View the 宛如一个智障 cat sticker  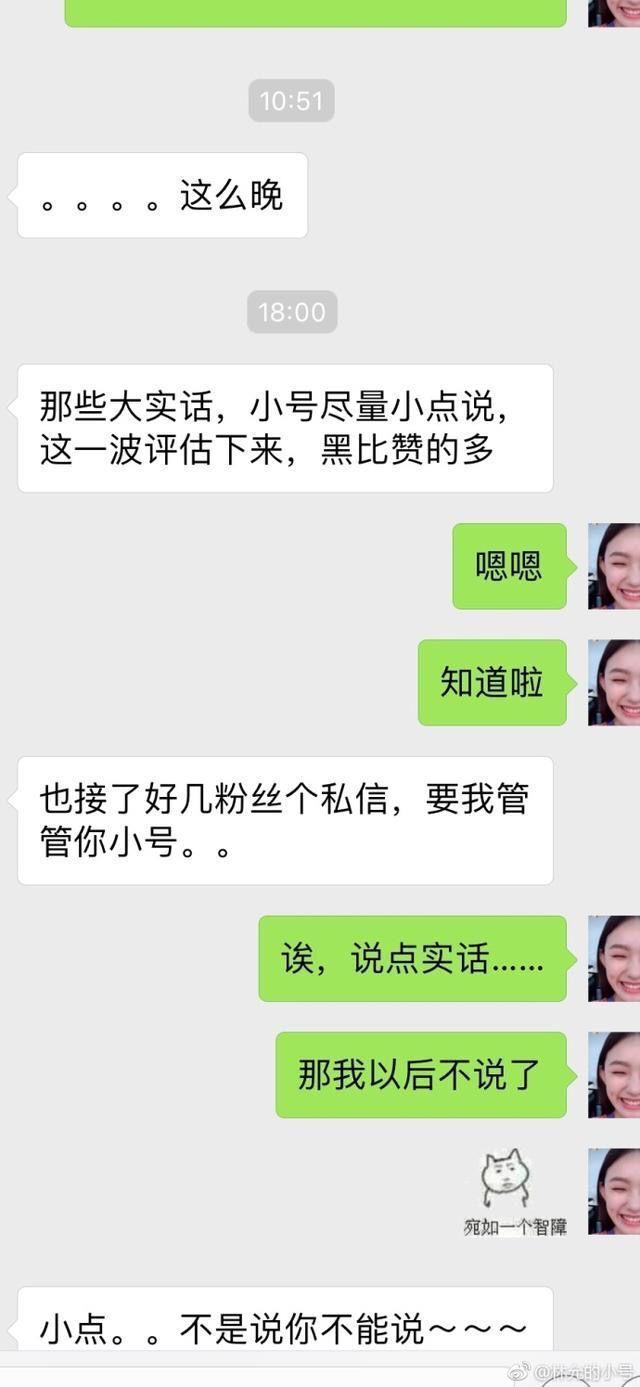[514, 1192]
